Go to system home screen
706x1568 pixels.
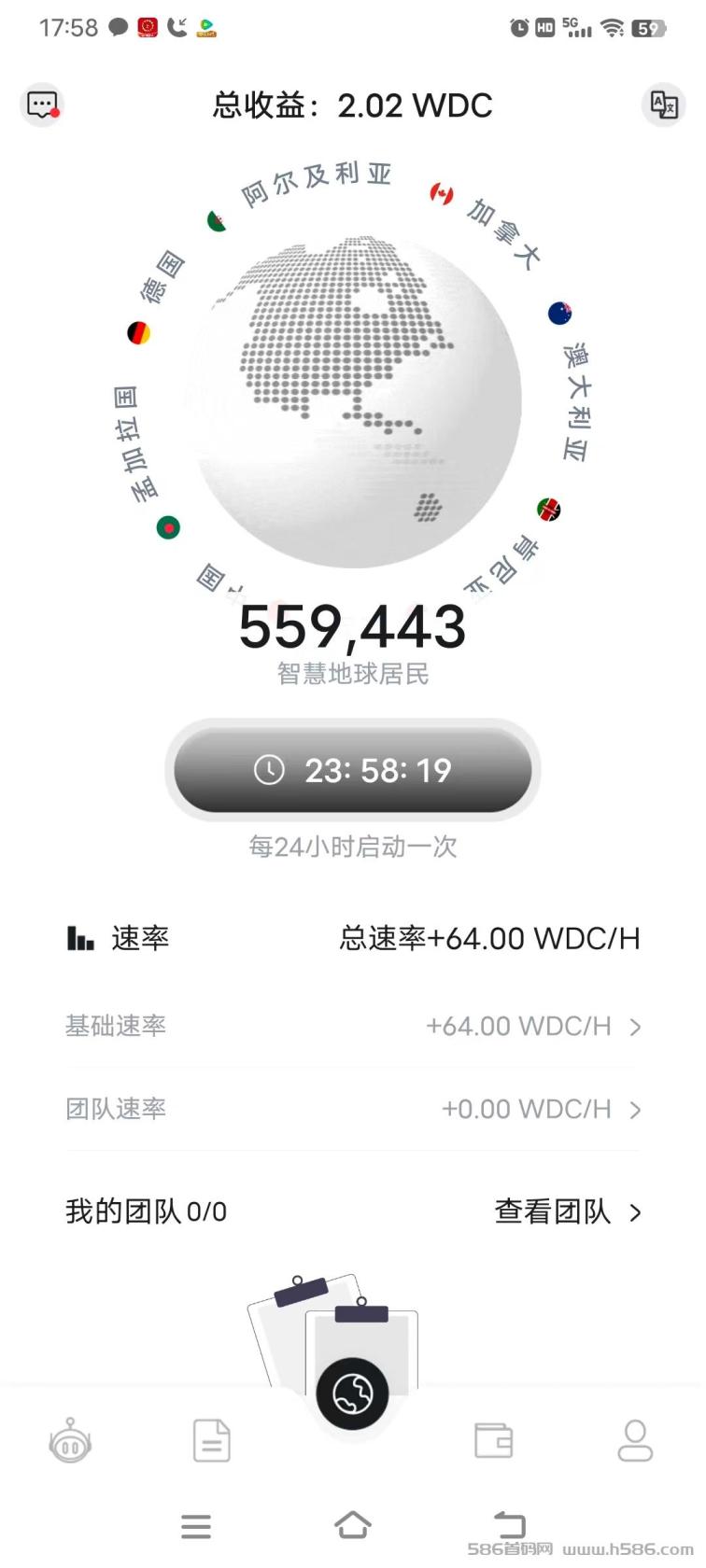coord(352,1525)
